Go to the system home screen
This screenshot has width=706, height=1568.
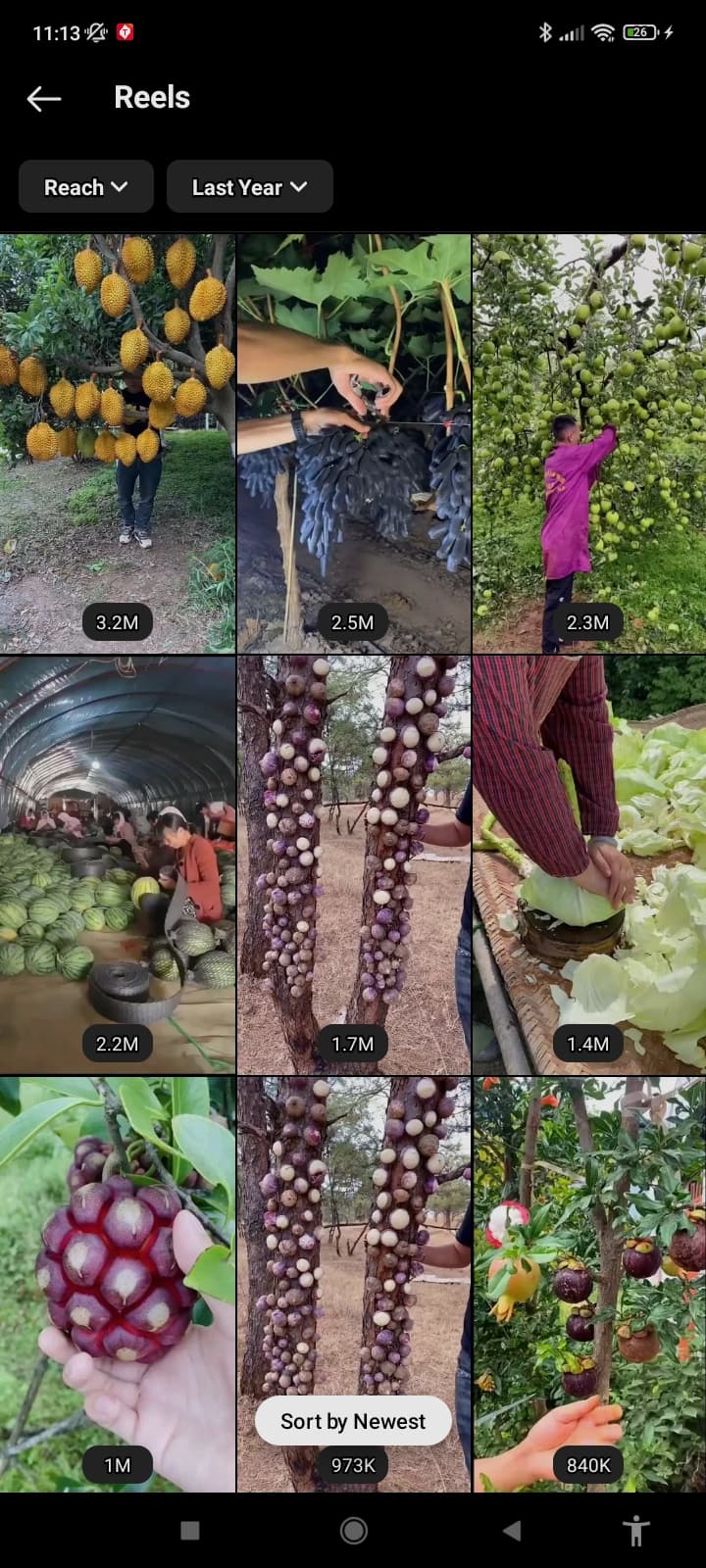[x=353, y=1531]
